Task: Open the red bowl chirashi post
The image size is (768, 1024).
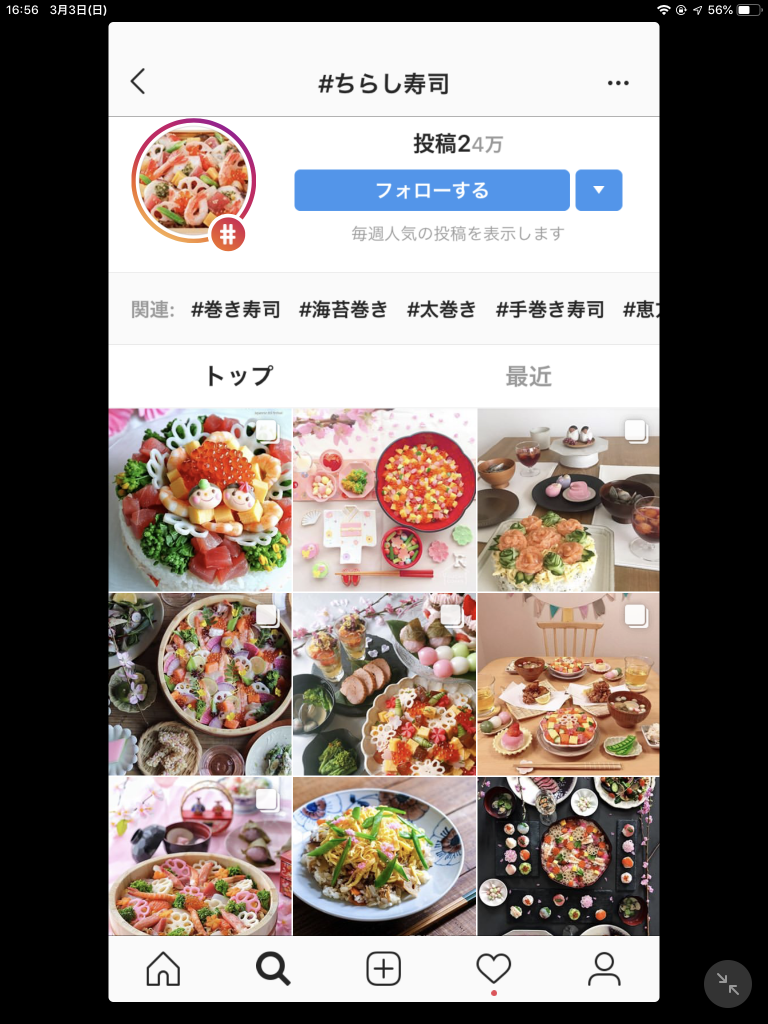Action: click(x=384, y=499)
